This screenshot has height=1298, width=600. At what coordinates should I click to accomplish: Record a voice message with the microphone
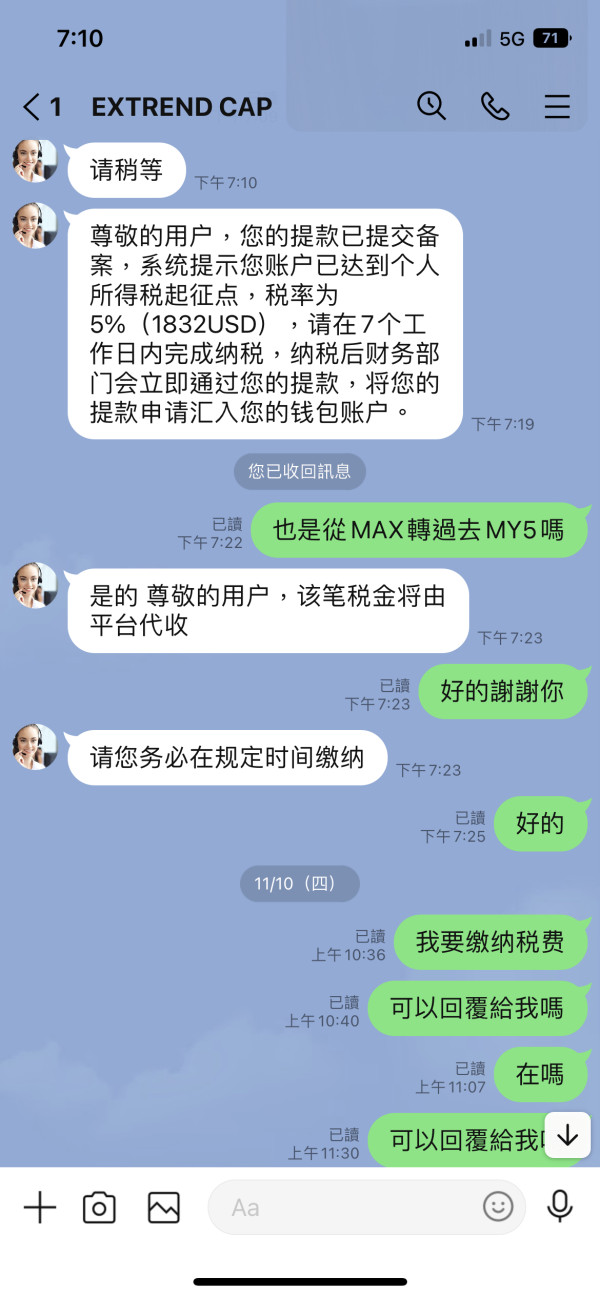tap(560, 1206)
